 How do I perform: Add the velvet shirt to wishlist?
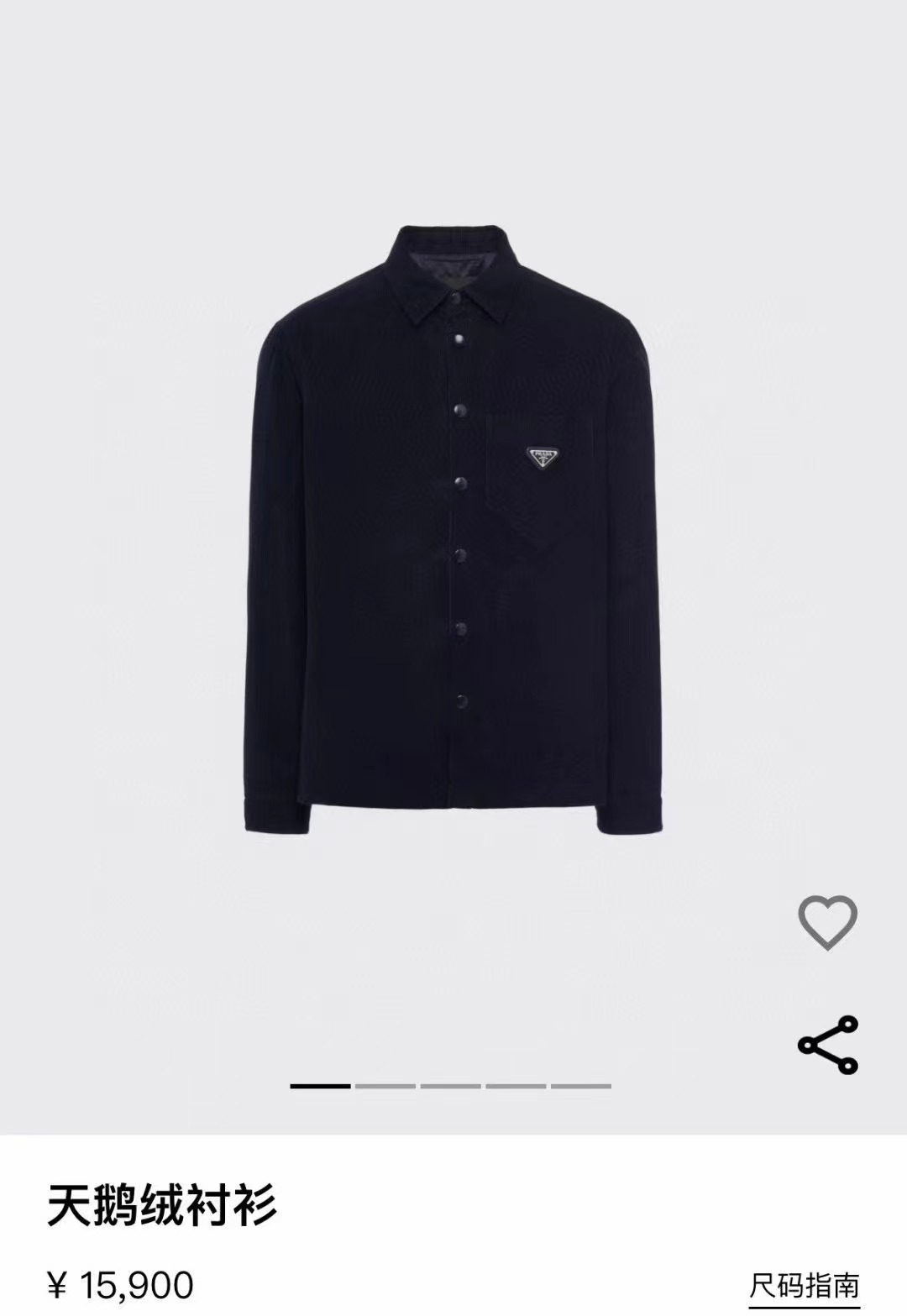(x=827, y=922)
